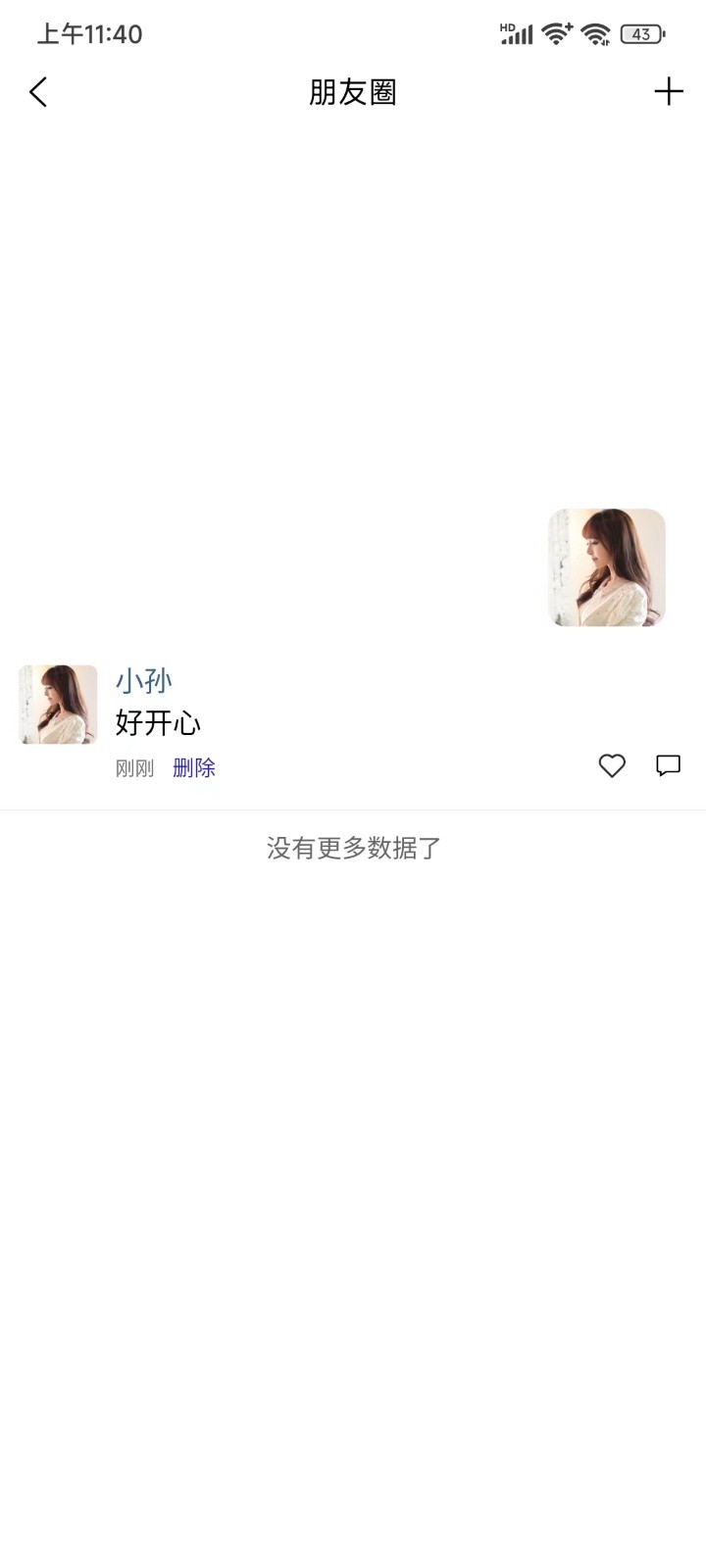The image size is (706, 1568).
Task: Delete the post using 删除
Action: point(193,768)
